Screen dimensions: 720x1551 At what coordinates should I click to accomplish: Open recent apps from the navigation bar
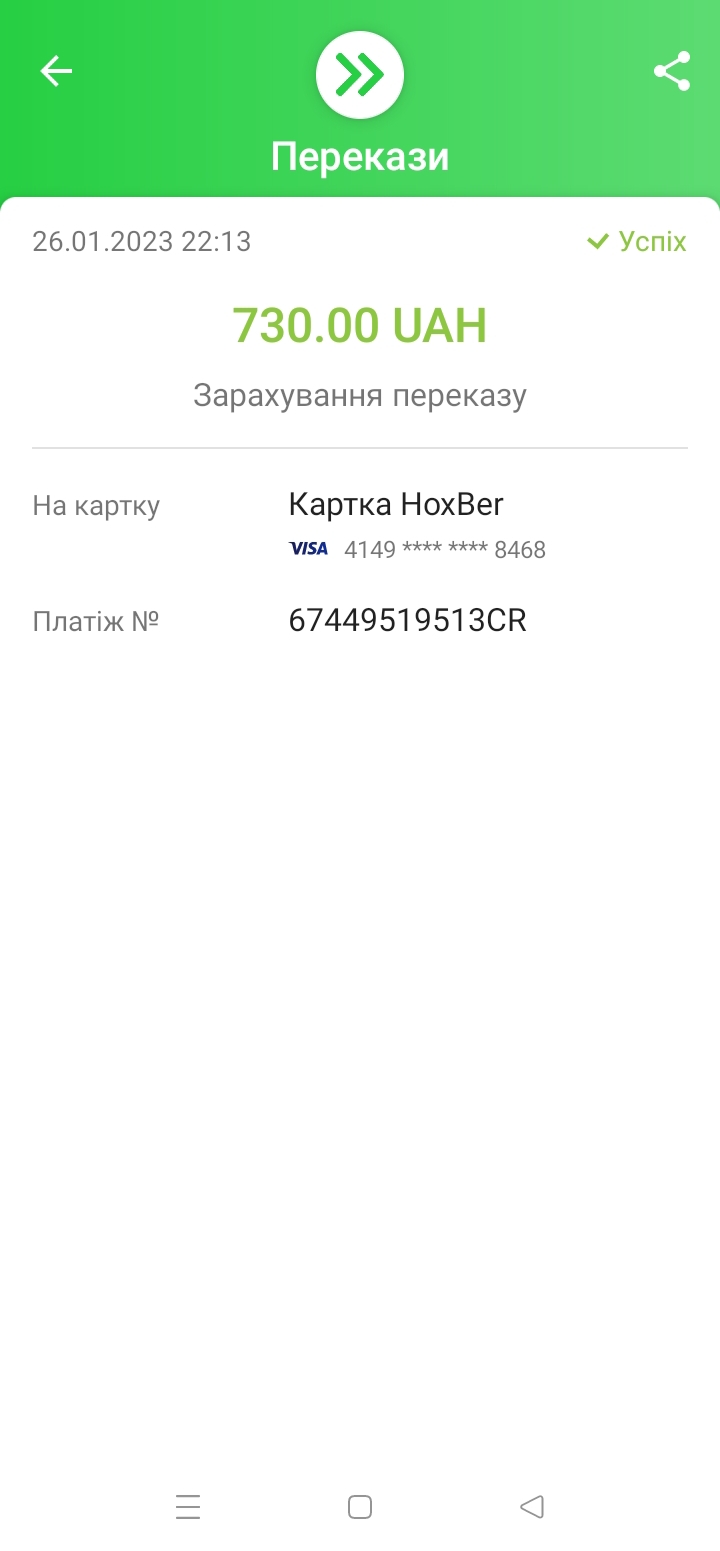point(188,1506)
